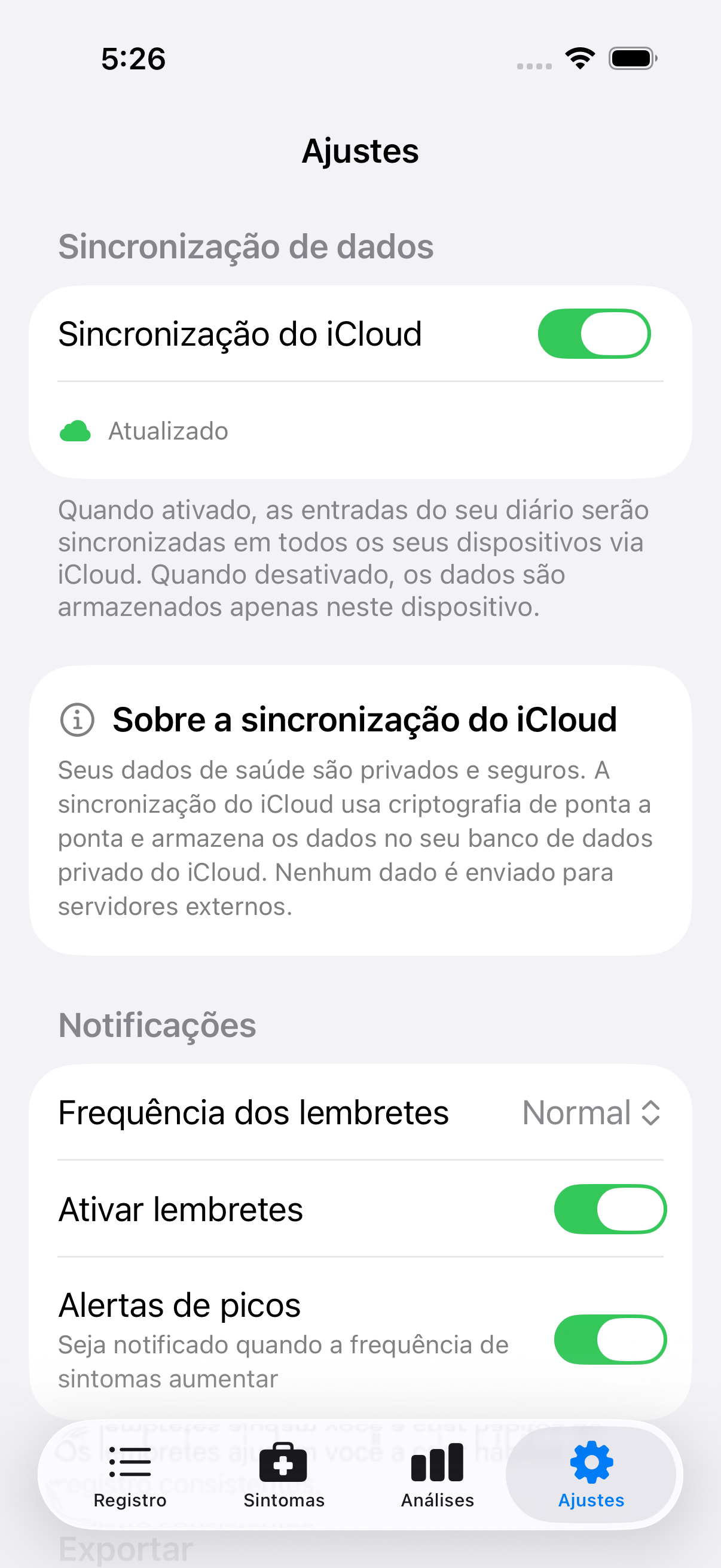Switch to the Sintomas tab
The height and width of the screenshot is (1568, 721).
[x=283, y=1479]
